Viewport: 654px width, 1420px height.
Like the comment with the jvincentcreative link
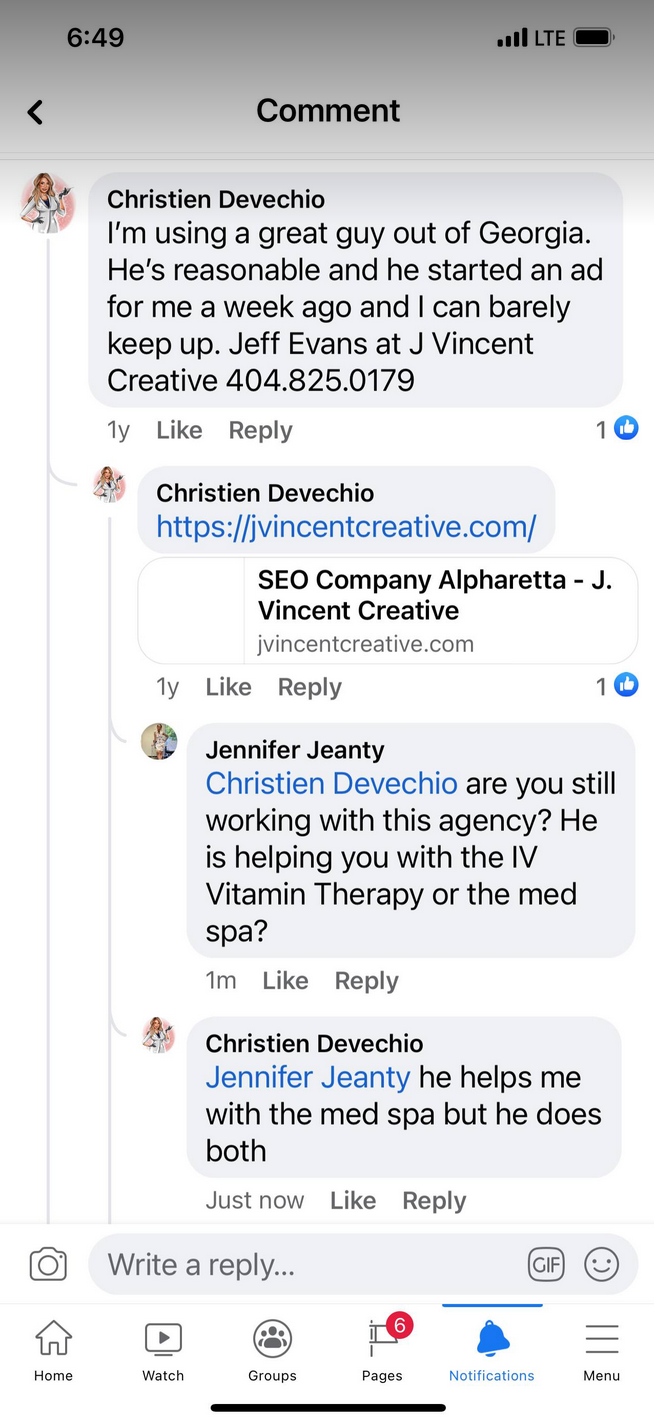pyautogui.click(x=228, y=687)
